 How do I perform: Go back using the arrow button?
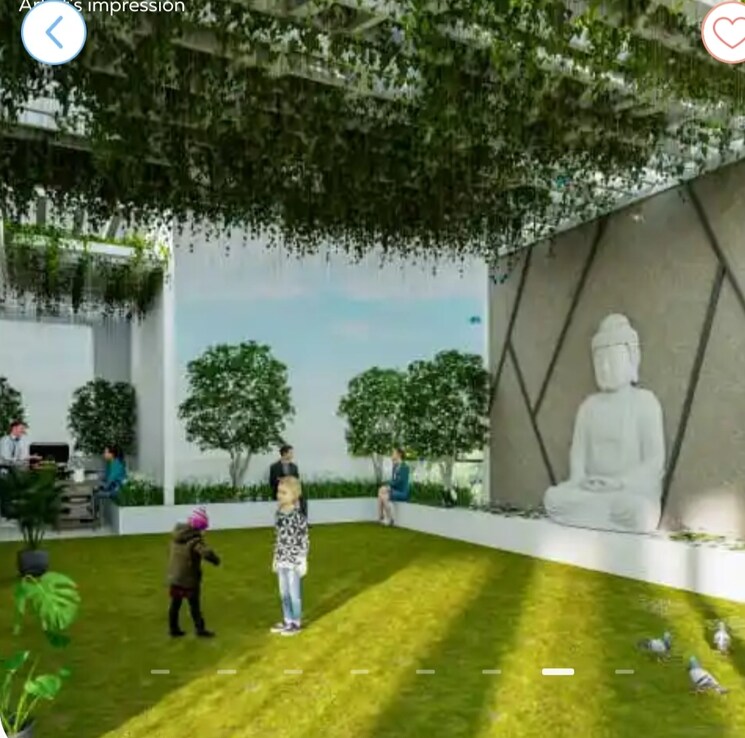[x=53, y=33]
